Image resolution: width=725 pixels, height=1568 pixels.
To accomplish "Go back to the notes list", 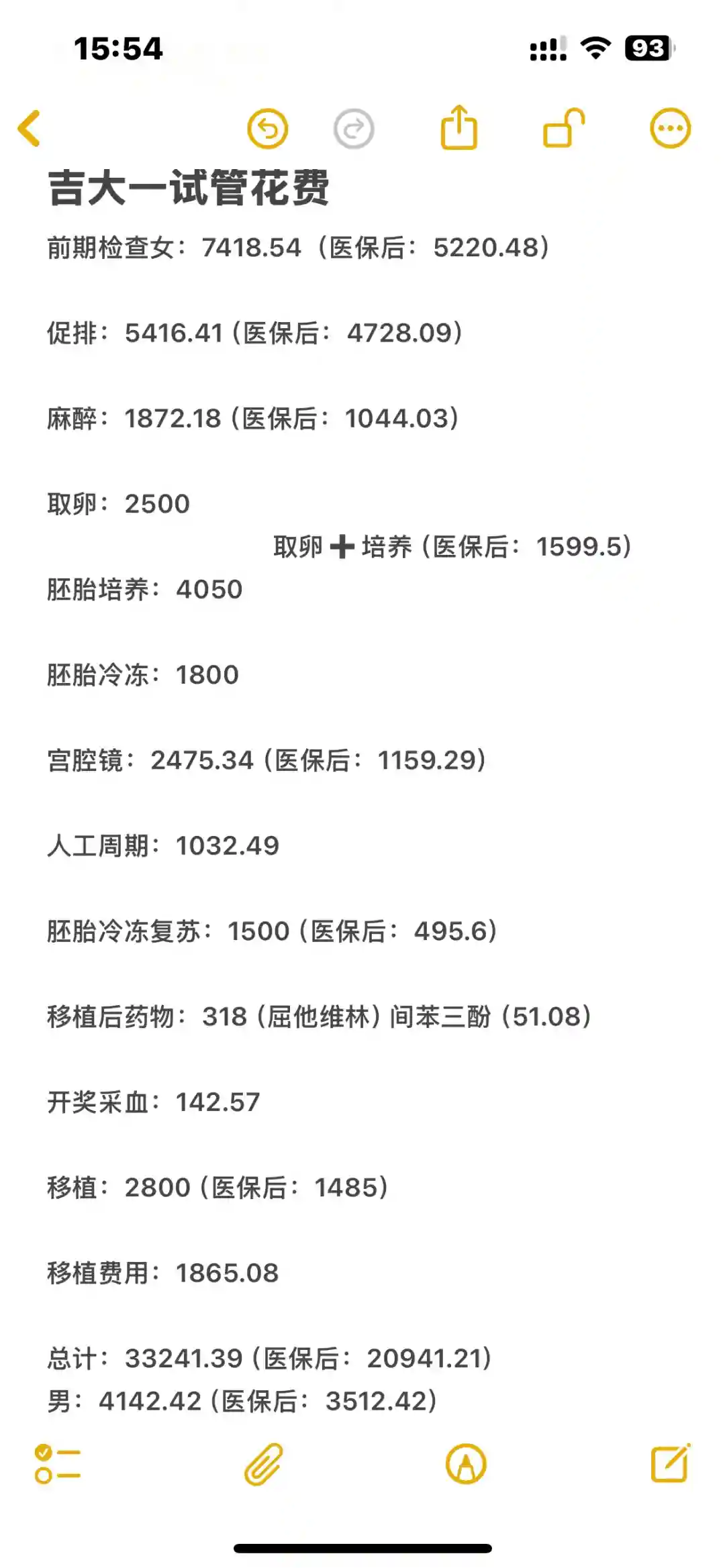I will (x=30, y=128).
